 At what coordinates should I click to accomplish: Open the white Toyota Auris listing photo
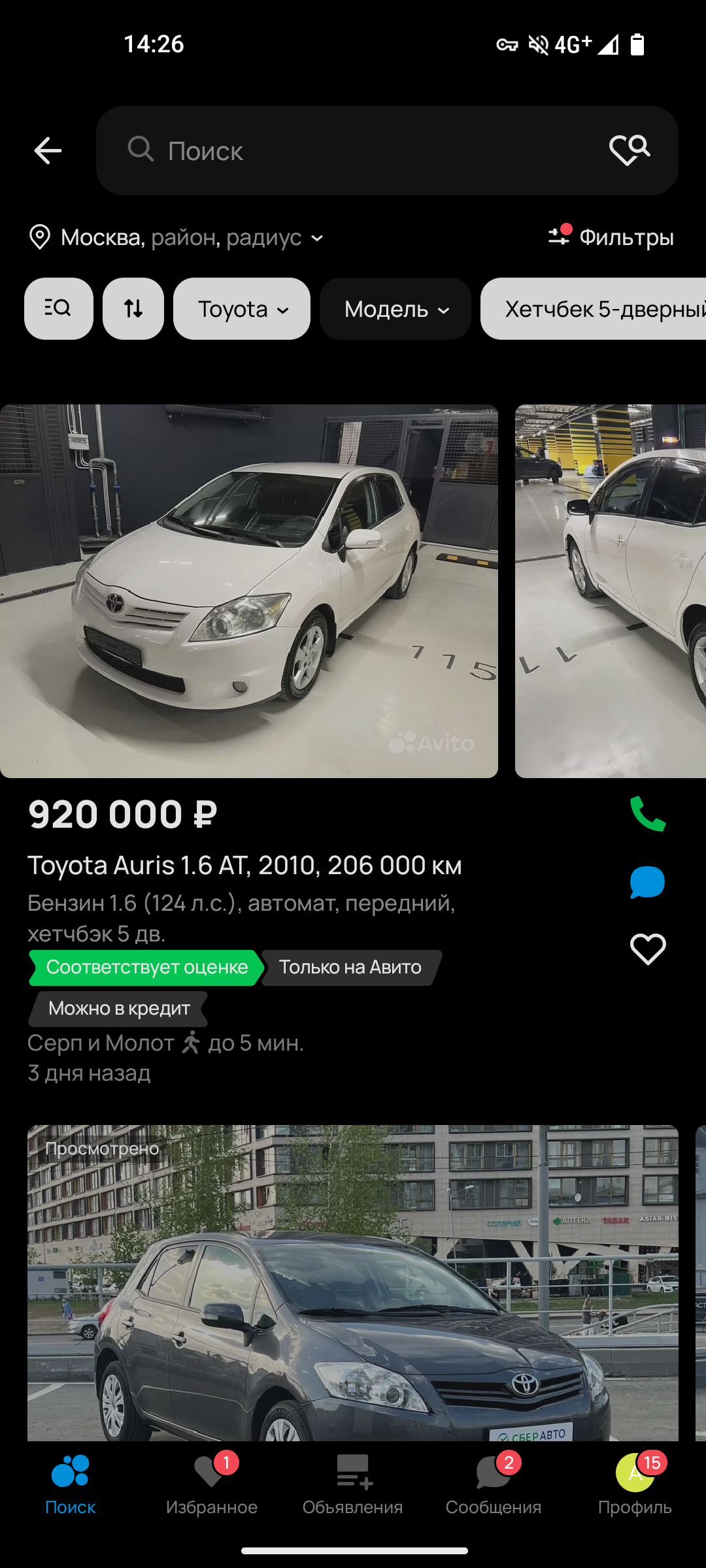[x=249, y=591]
